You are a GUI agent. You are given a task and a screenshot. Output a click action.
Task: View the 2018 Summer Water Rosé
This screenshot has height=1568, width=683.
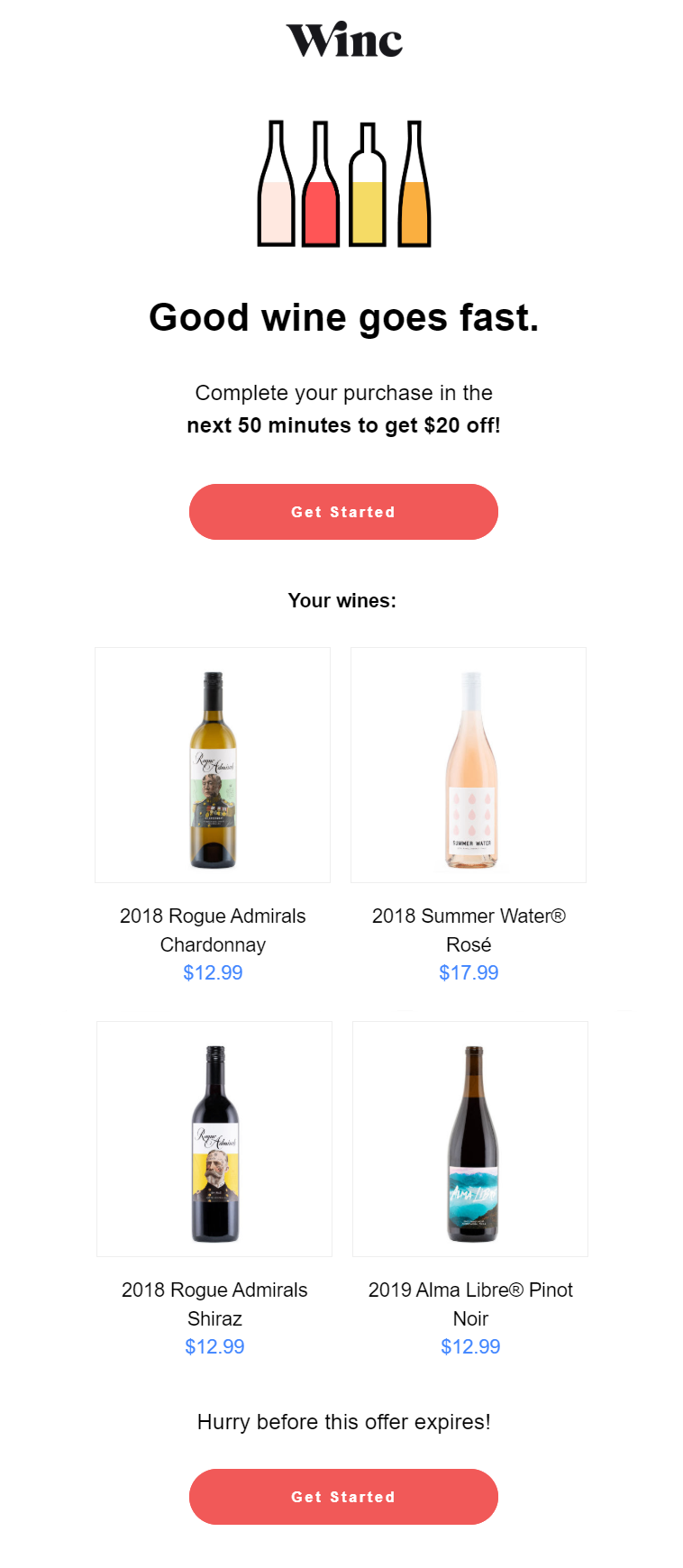469,765
